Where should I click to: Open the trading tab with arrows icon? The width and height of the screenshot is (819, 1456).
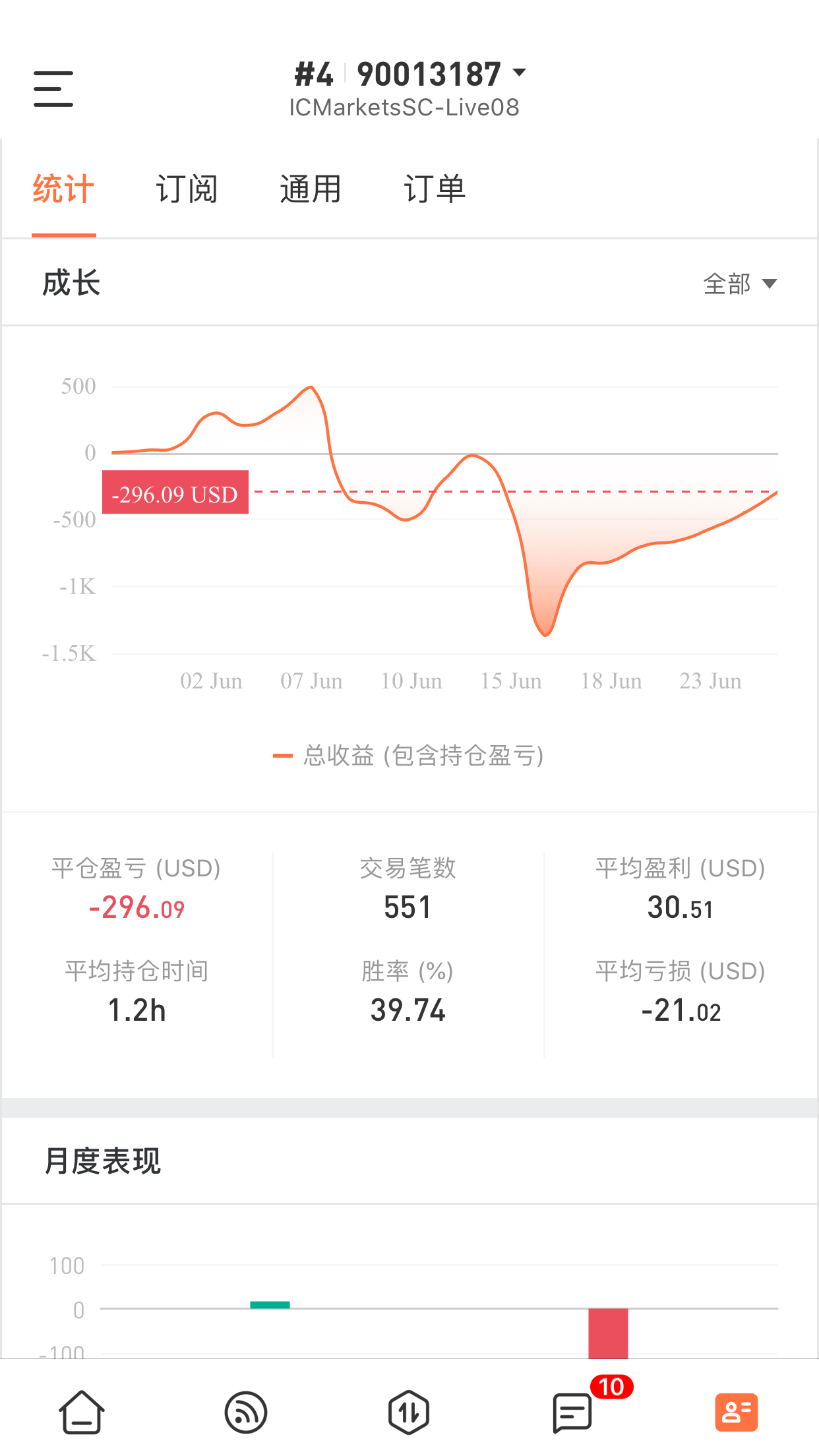pyautogui.click(x=409, y=1412)
